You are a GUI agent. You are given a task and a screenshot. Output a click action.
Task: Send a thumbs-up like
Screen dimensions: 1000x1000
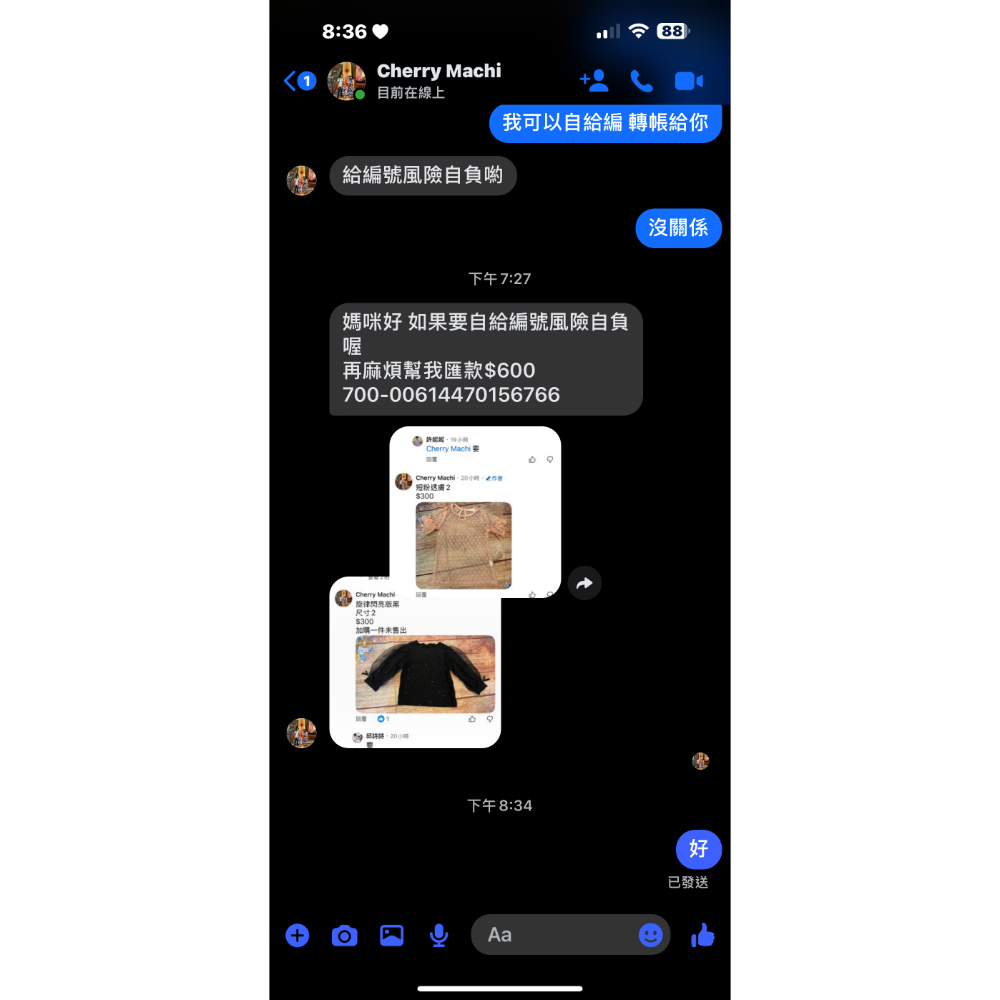pyautogui.click(x=703, y=935)
